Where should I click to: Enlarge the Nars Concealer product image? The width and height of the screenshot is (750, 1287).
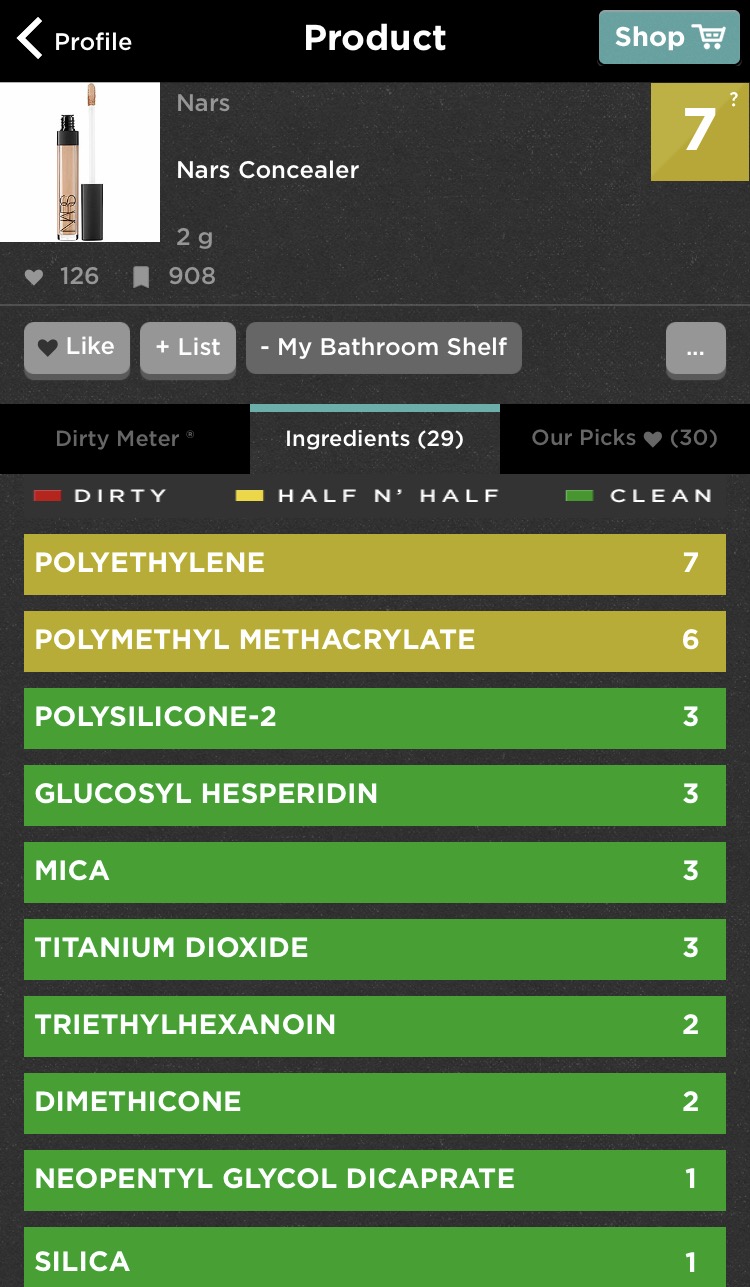pos(80,162)
